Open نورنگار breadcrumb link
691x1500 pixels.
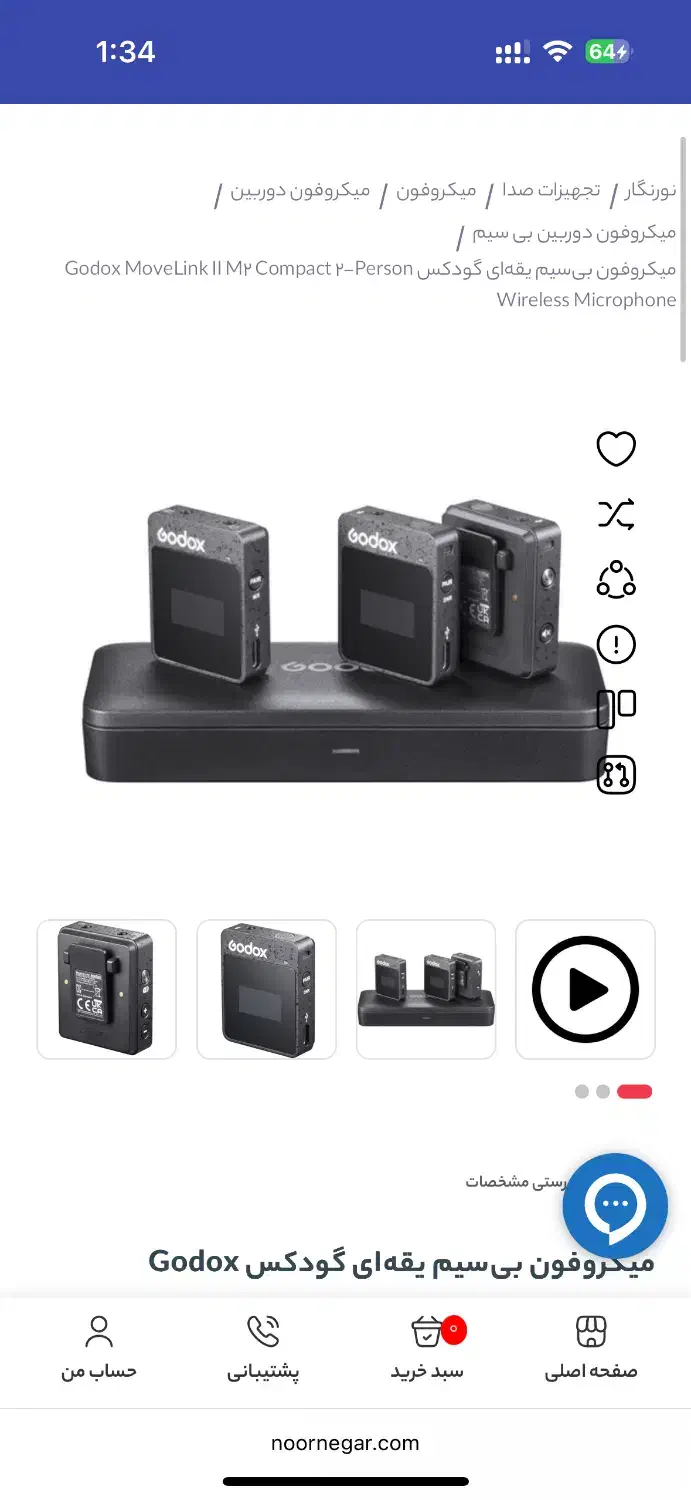tap(650, 190)
